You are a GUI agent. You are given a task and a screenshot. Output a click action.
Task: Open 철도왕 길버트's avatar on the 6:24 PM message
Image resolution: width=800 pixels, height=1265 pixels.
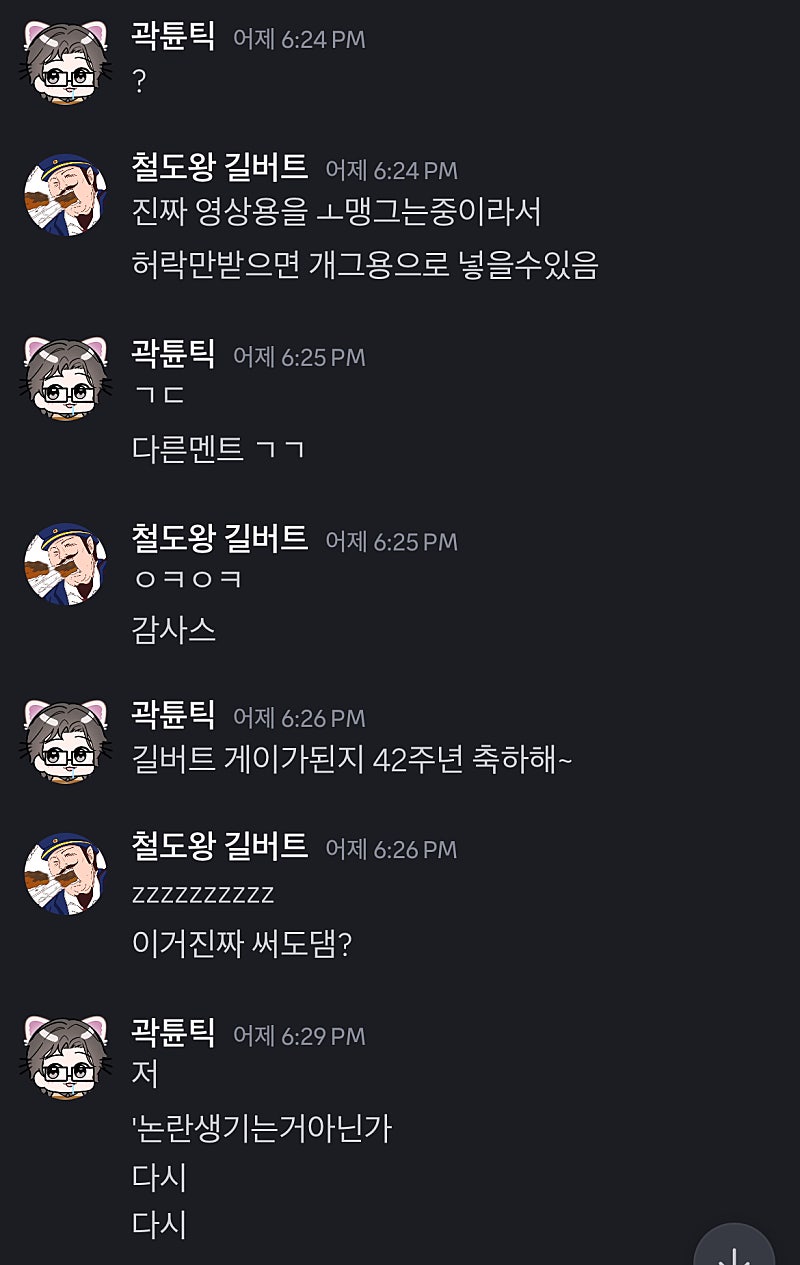[66, 194]
